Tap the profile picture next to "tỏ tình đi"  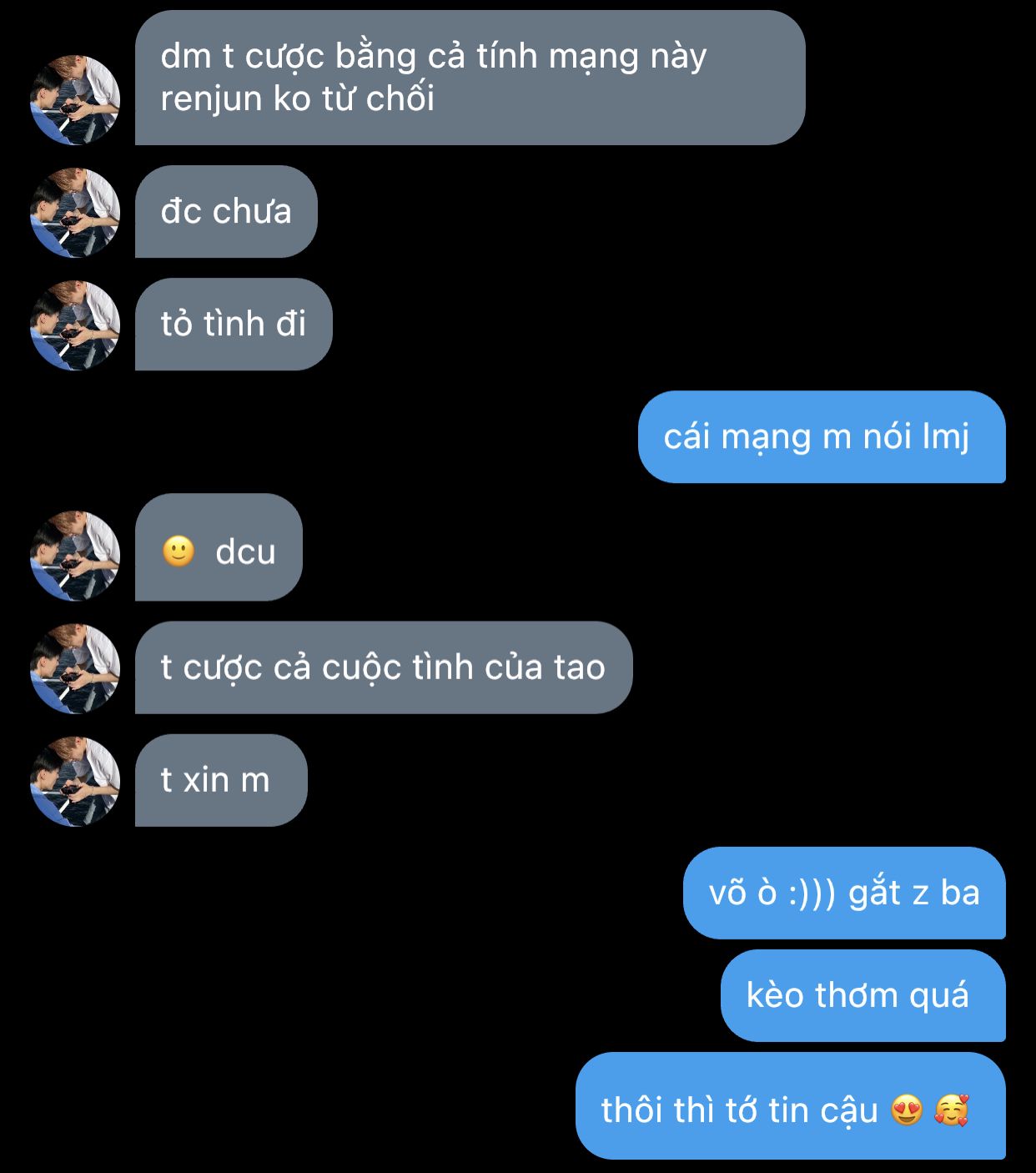click(75, 325)
